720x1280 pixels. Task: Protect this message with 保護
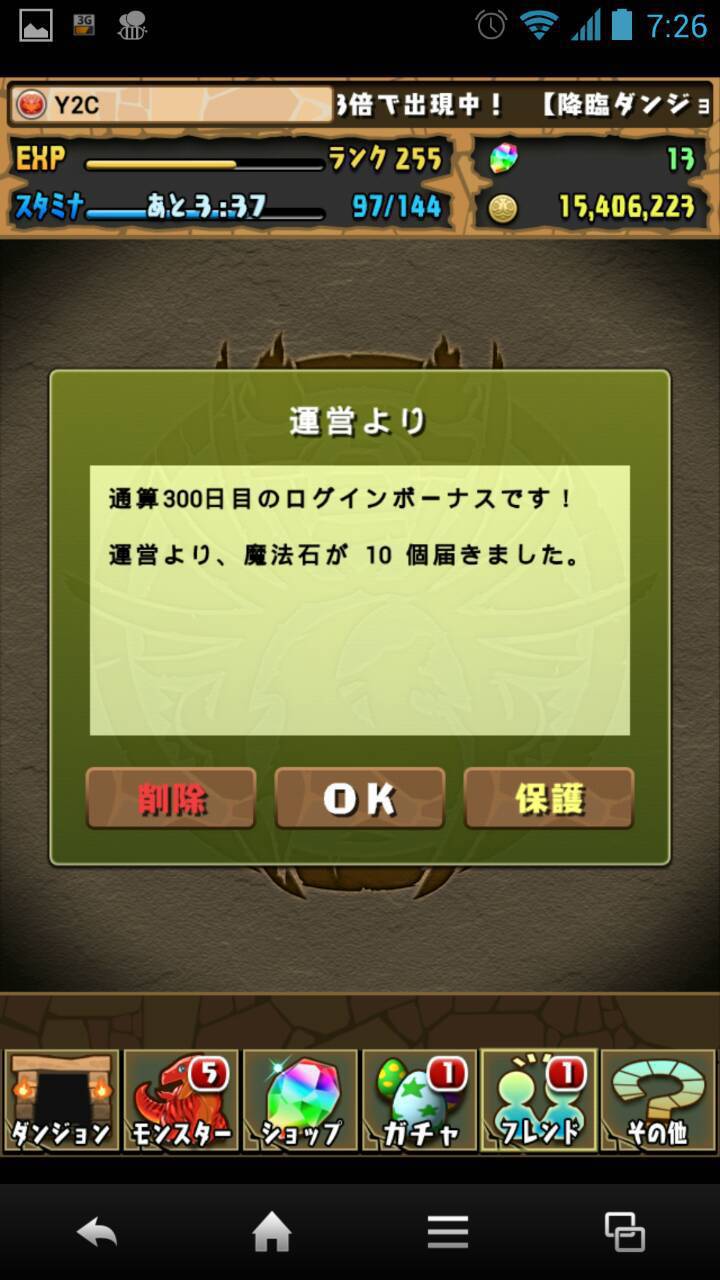(x=549, y=798)
